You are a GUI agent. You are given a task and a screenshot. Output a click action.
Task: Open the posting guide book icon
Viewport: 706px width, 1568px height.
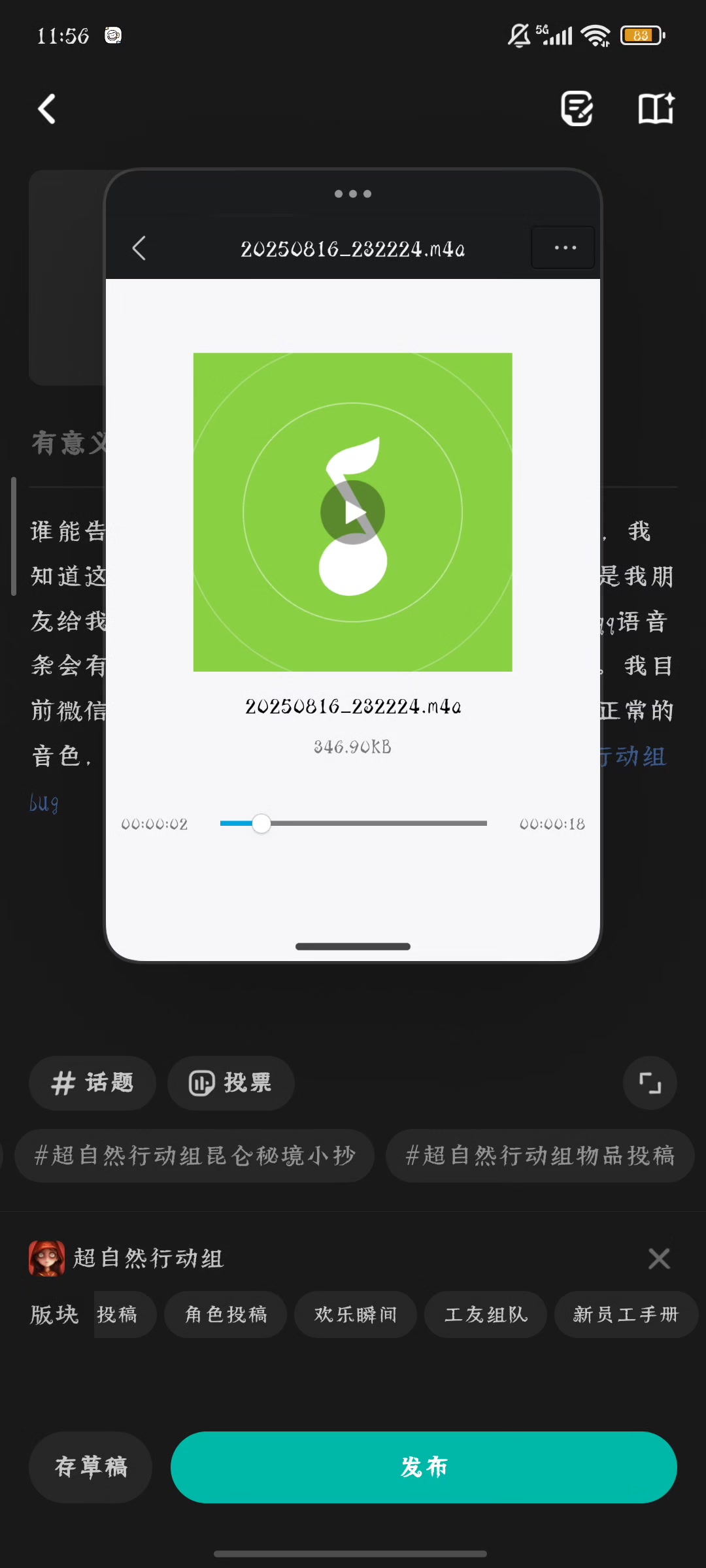656,108
